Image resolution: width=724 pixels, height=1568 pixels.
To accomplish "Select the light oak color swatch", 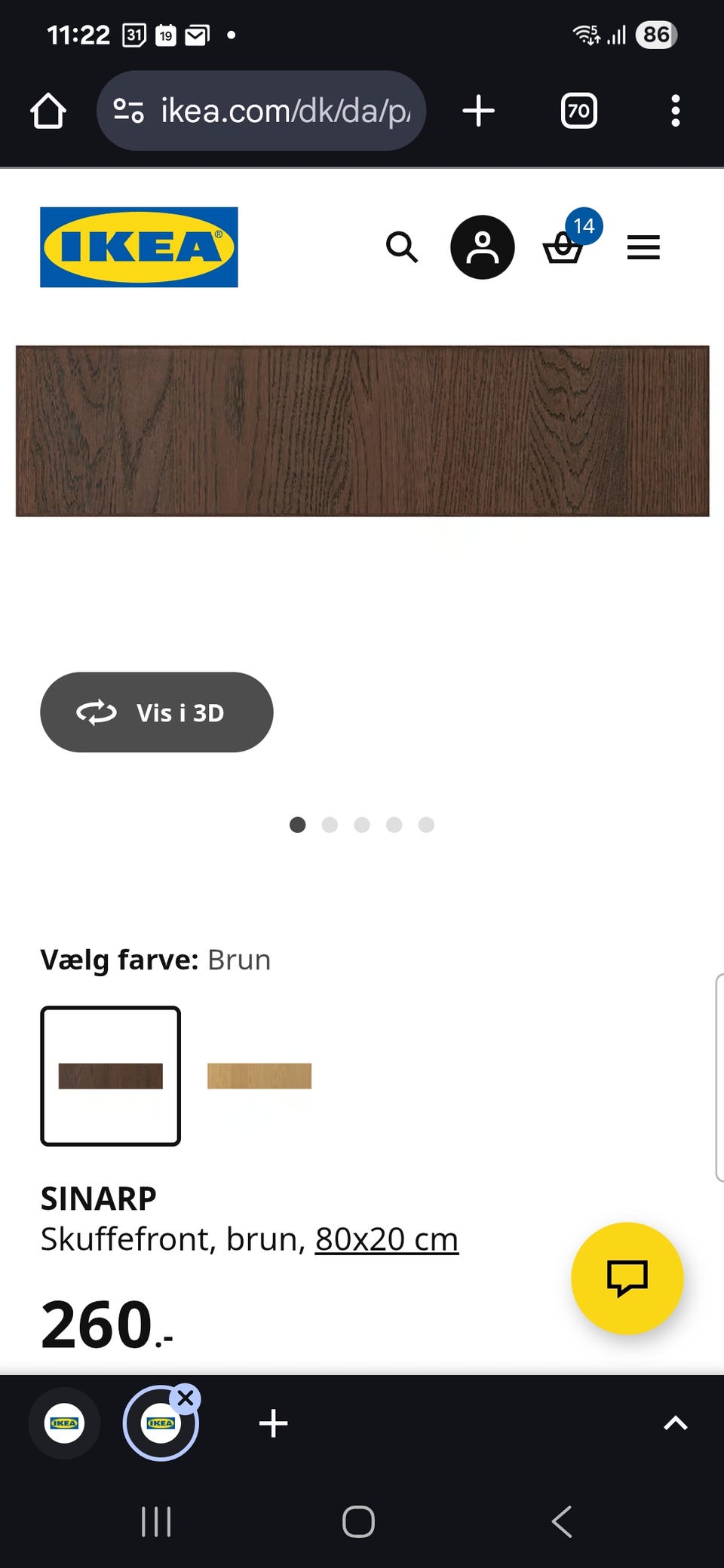I will [x=259, y=1077].
